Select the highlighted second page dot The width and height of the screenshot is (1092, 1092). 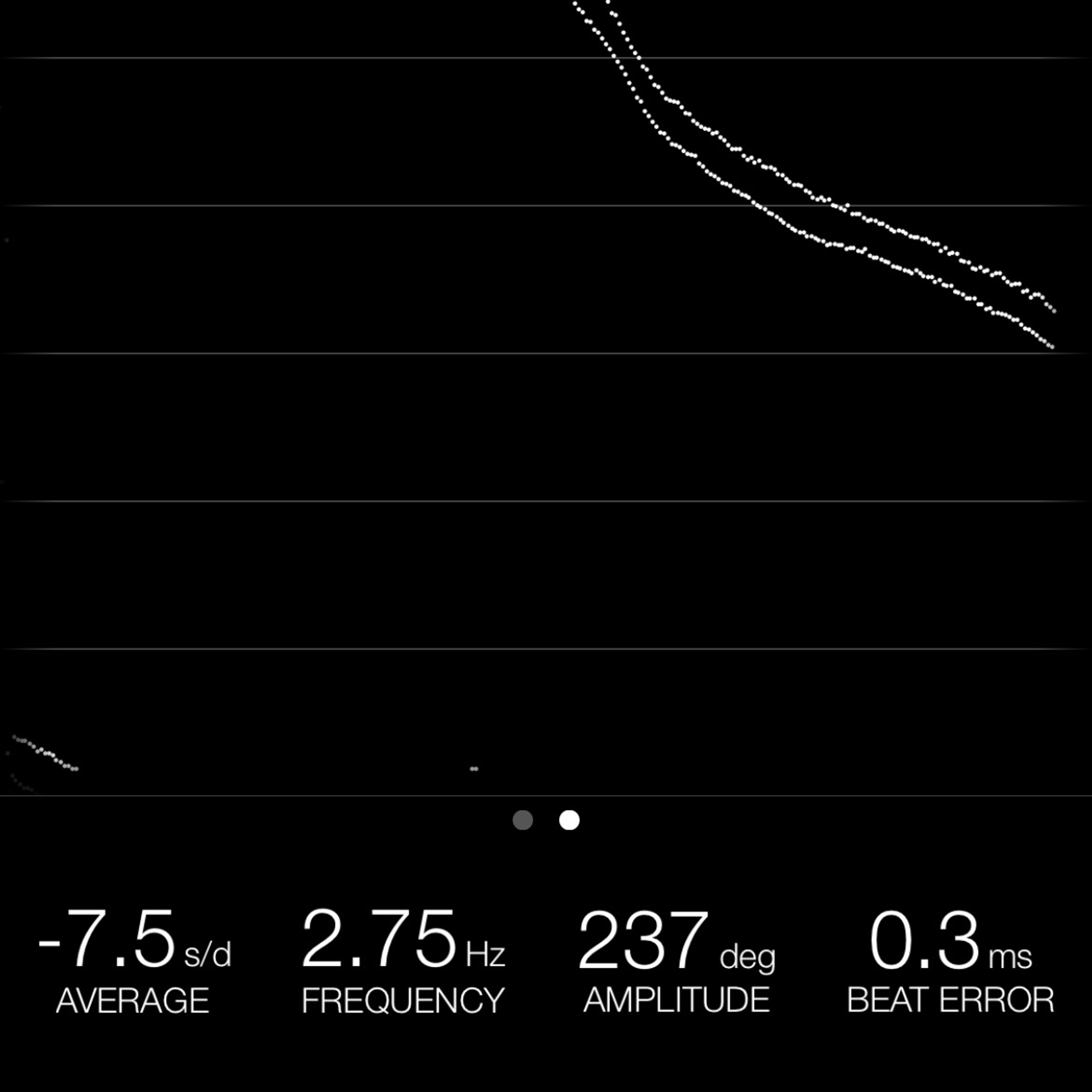(x=569, y=820)
